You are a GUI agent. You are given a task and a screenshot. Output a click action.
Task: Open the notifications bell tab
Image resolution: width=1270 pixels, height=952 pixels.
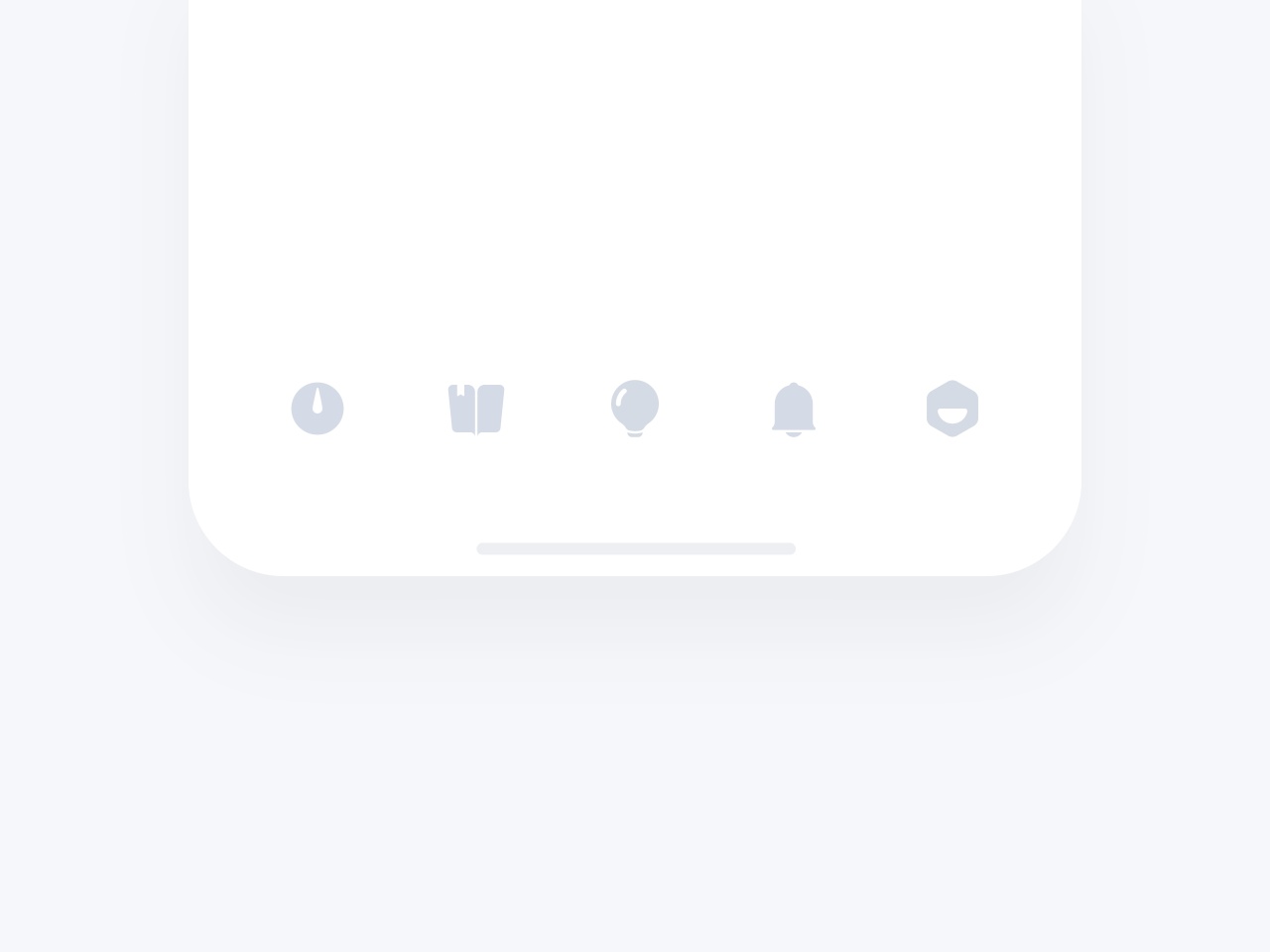tap(794, 410)
